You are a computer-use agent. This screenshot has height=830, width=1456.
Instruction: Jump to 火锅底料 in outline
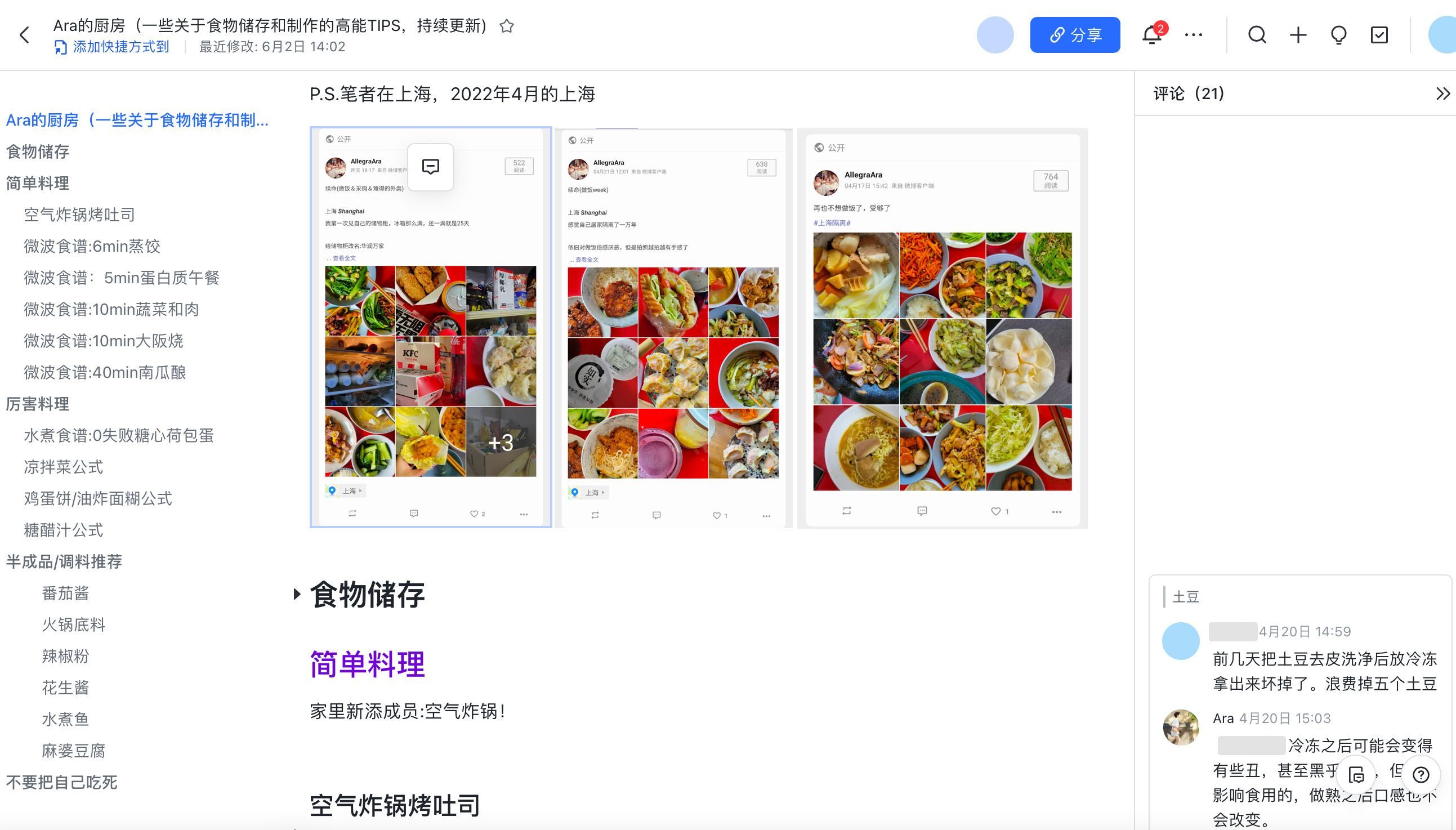pos(74,625)
